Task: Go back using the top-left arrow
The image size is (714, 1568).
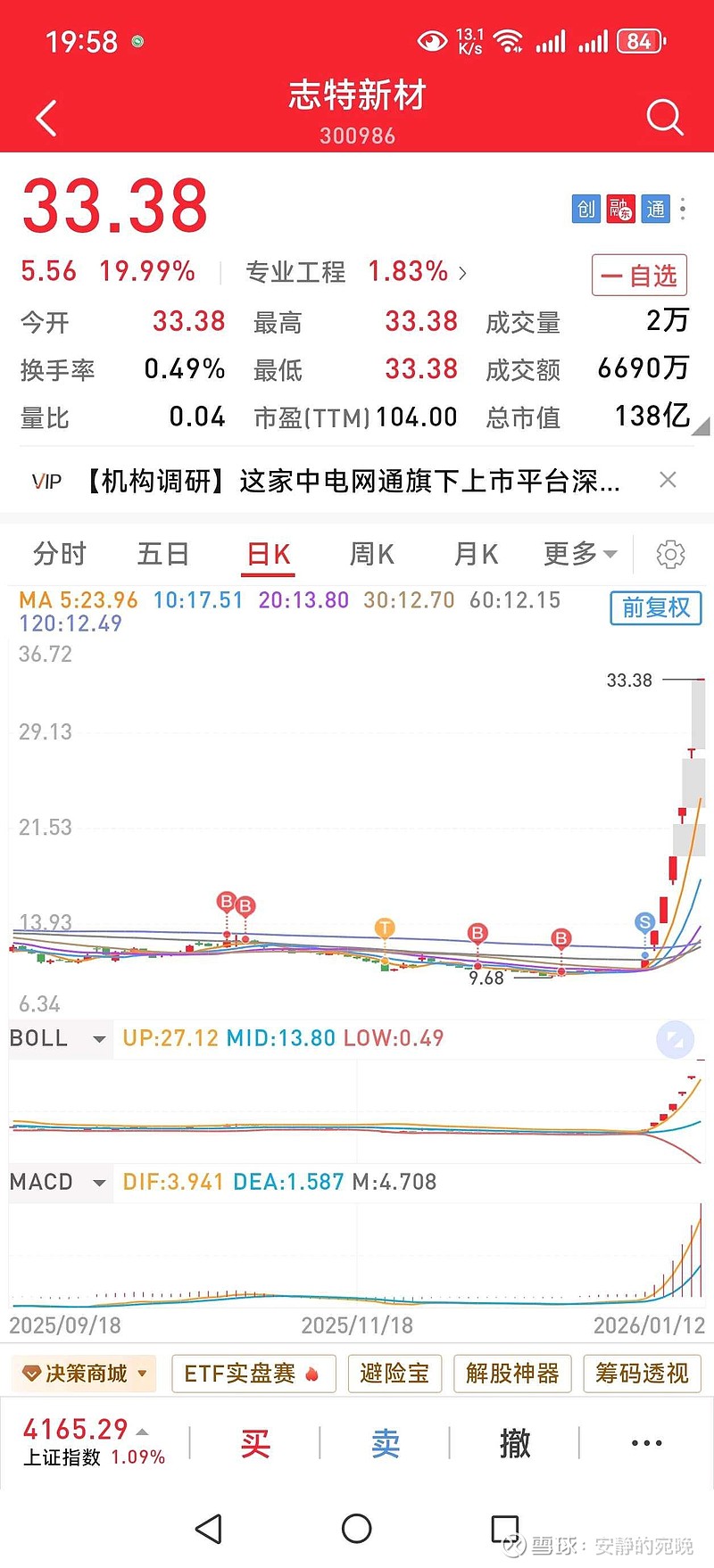Action: pyautogui.click(x=46, y=118)
